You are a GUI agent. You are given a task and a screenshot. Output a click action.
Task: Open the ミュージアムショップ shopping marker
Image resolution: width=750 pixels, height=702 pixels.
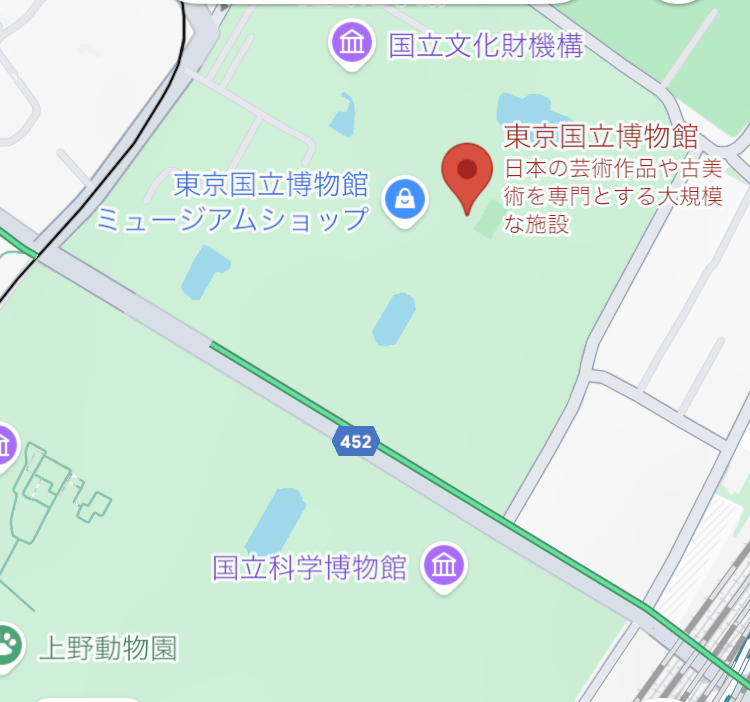(x=405, y=200)
